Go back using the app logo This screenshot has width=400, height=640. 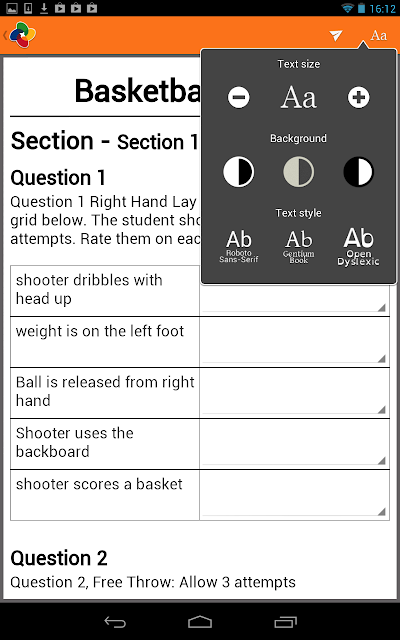point(20,35)
